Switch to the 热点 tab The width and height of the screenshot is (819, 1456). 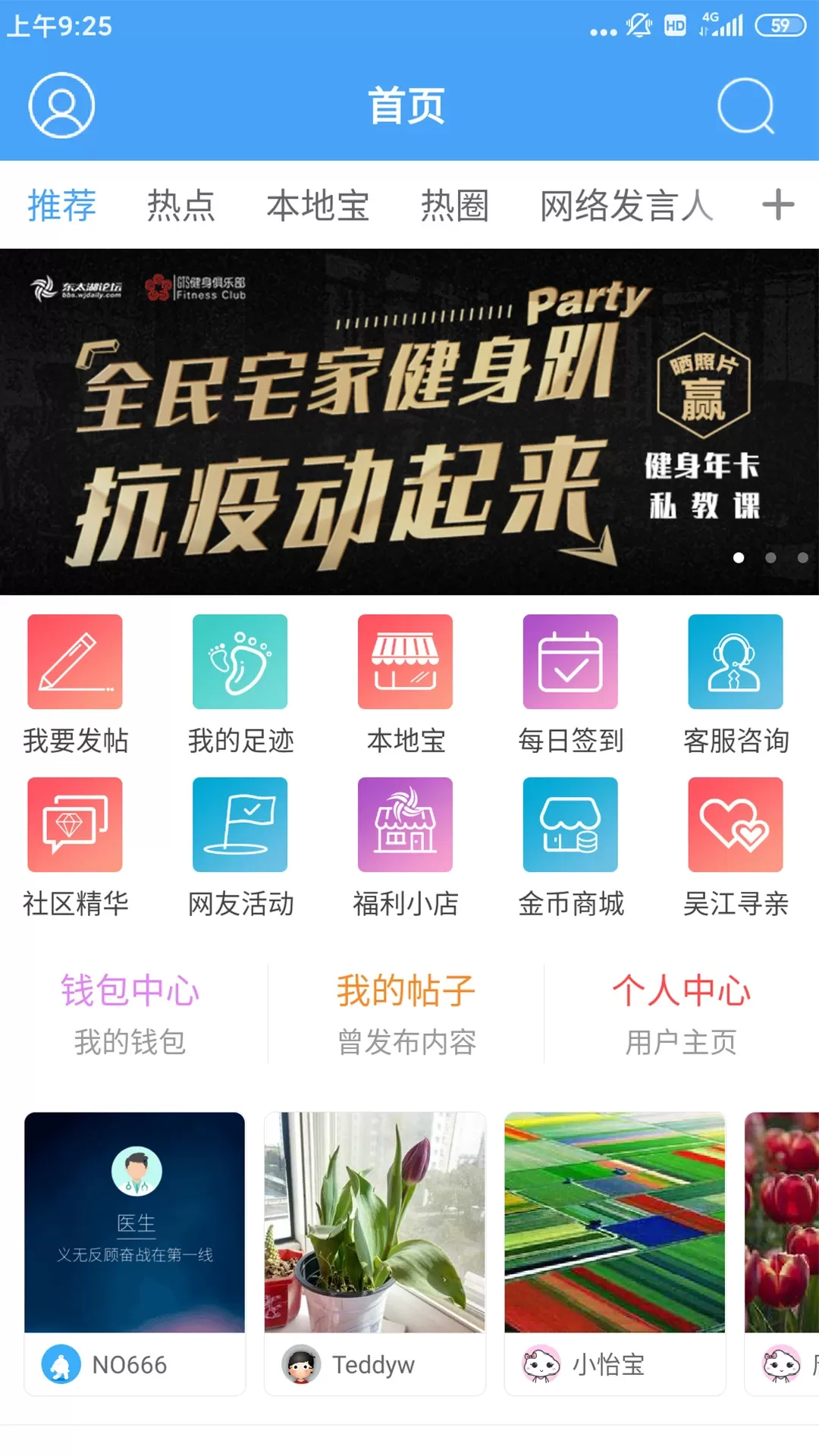[x=180, y=206]
